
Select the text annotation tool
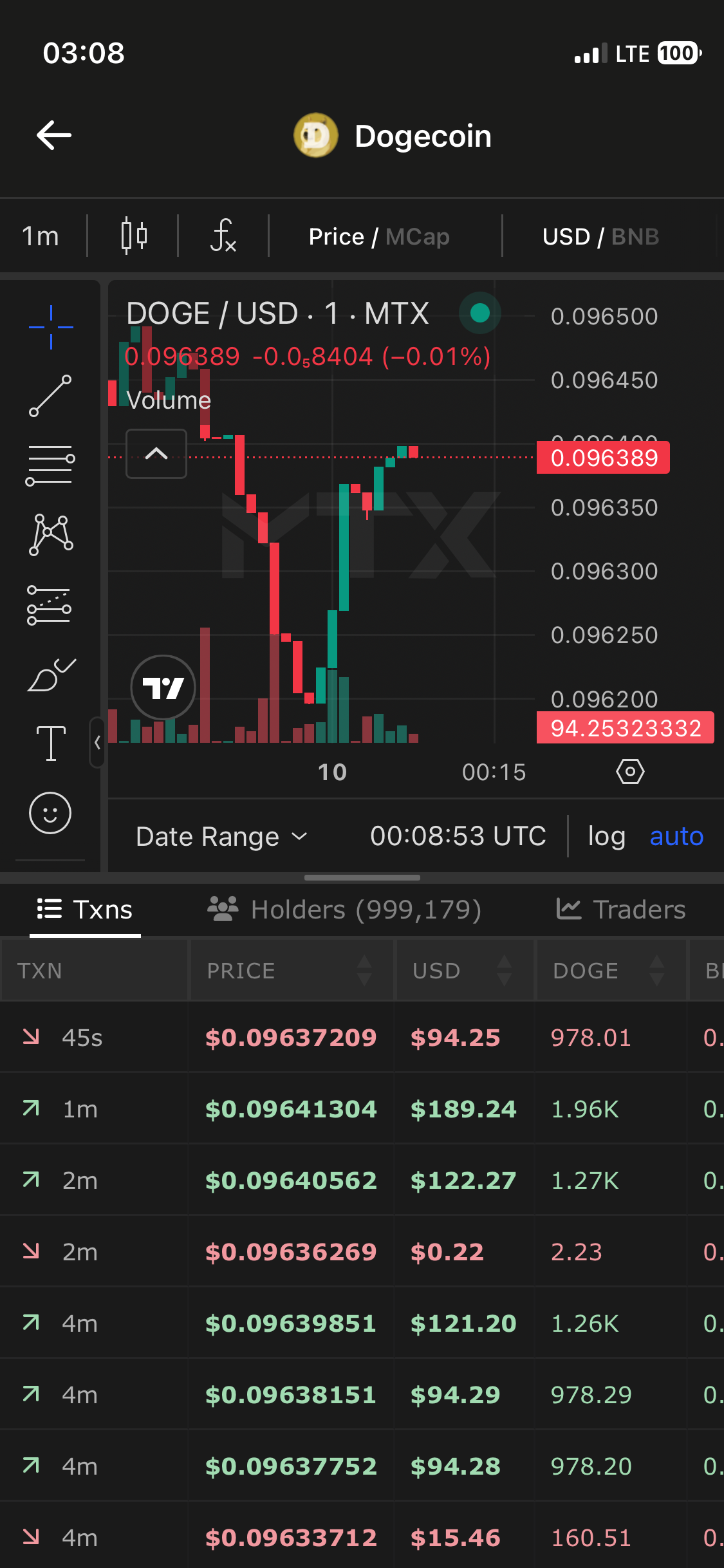50,743
